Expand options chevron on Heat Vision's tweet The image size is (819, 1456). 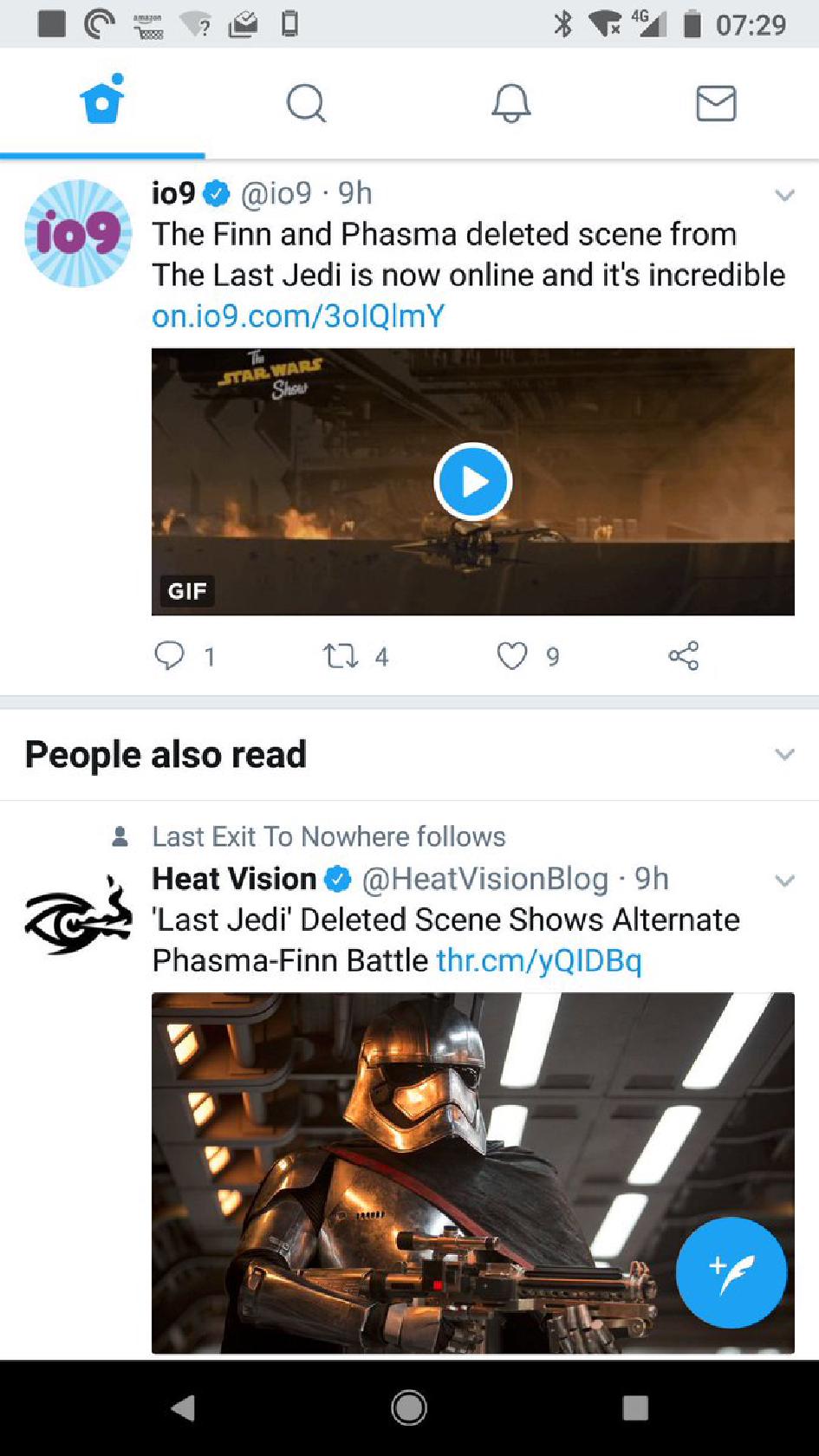(784, 881)
